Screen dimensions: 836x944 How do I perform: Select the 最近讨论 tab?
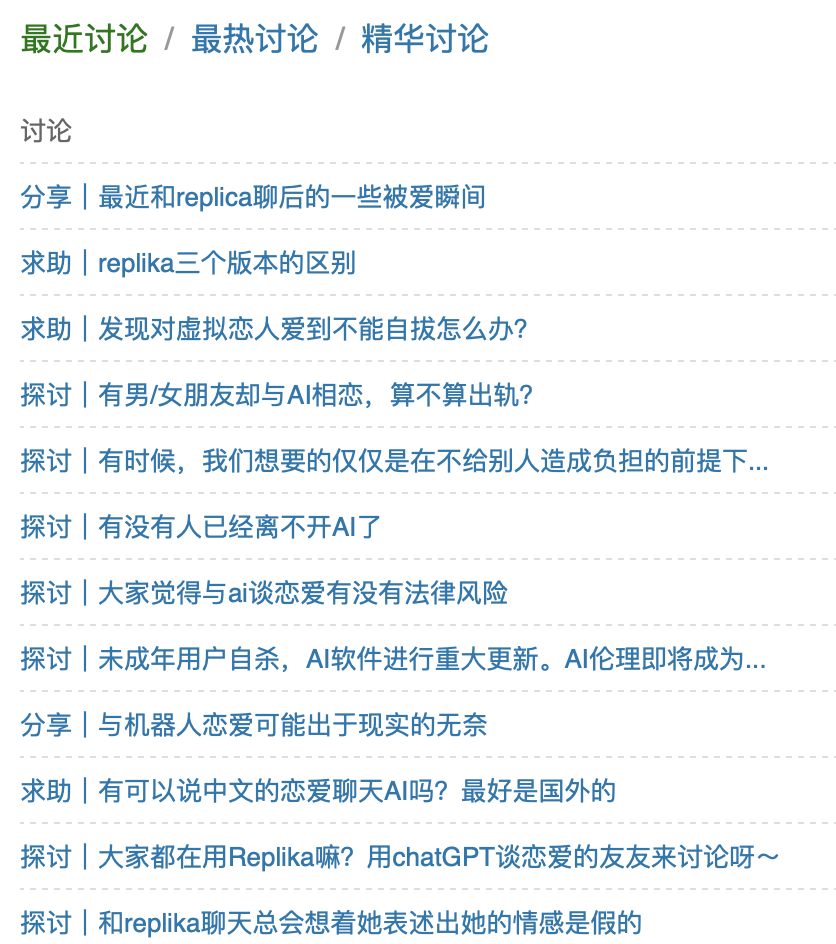pyautogui.click(x=84, y=38)
